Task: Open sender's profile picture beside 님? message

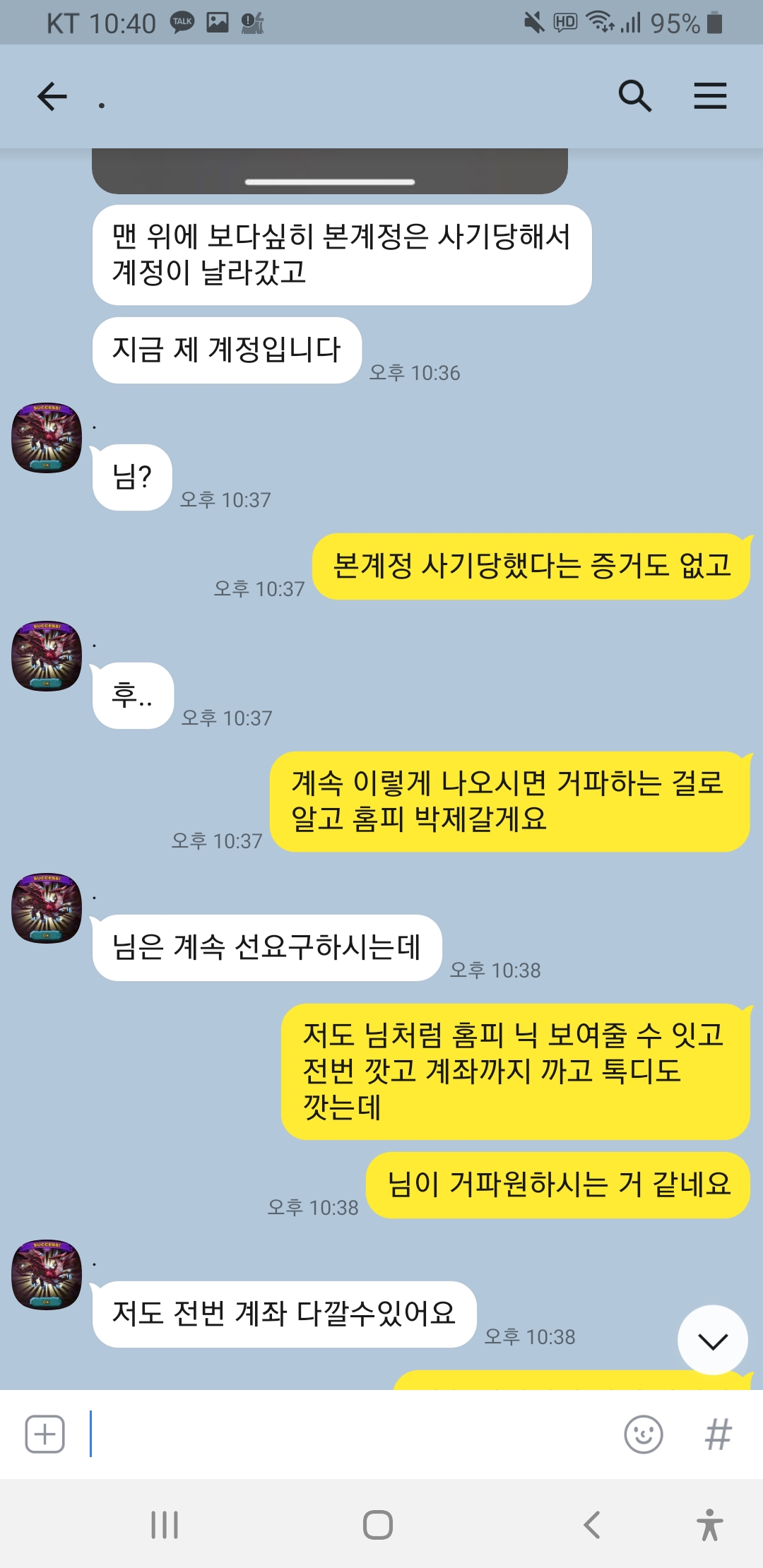Action: [47, 439]
